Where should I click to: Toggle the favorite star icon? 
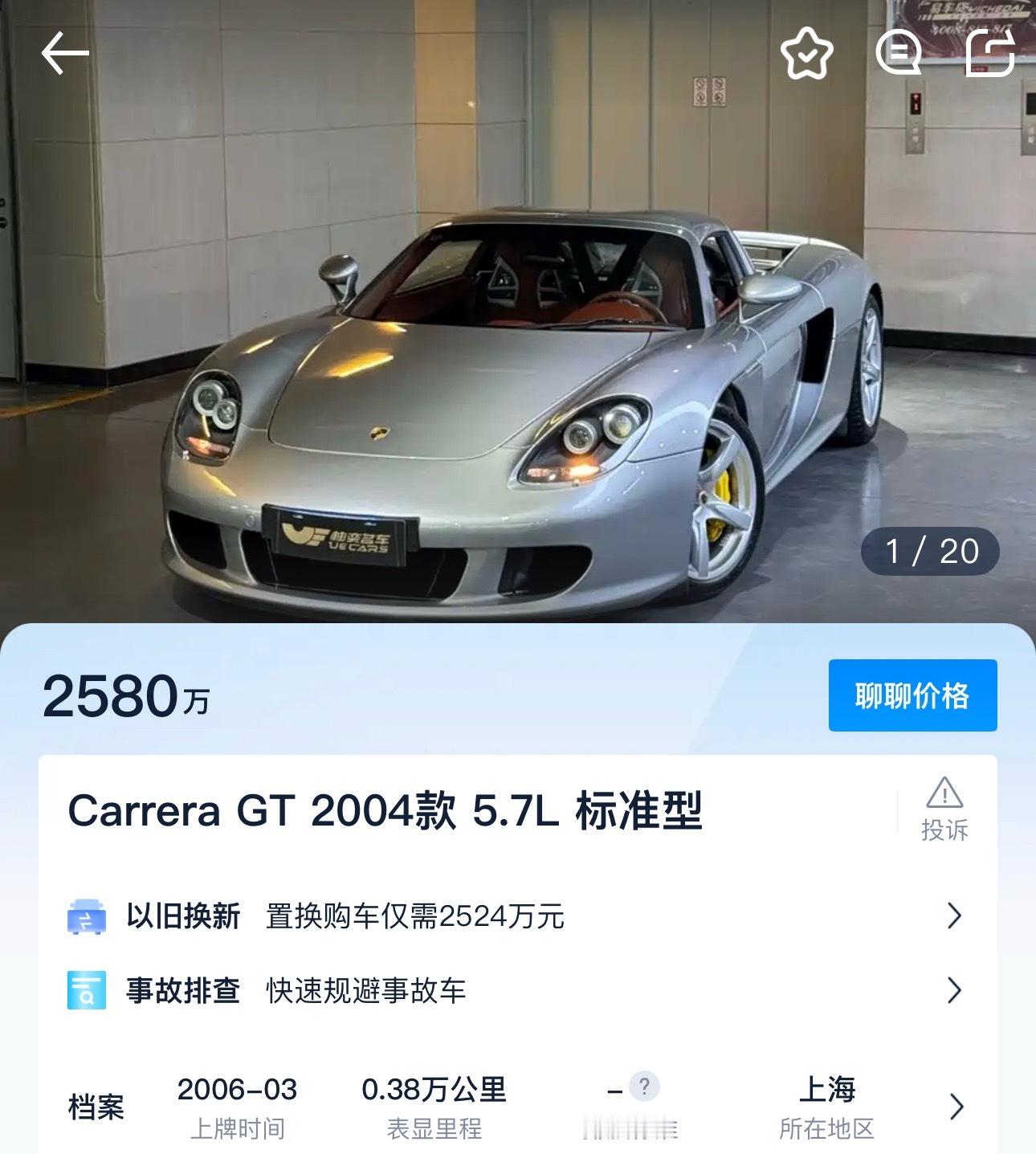808,53
